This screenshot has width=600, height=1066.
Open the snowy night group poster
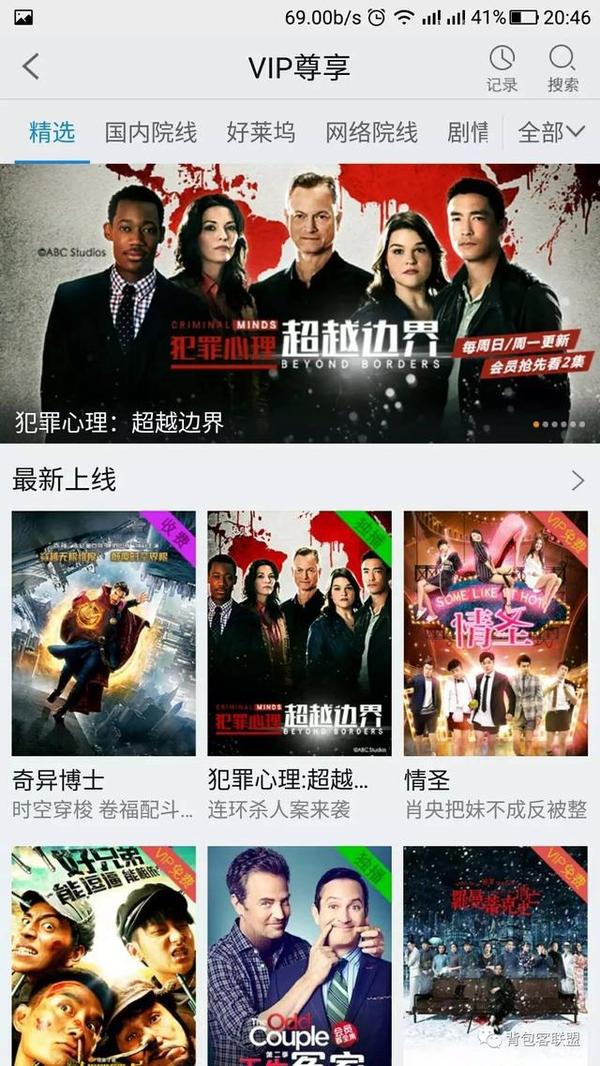495,955
